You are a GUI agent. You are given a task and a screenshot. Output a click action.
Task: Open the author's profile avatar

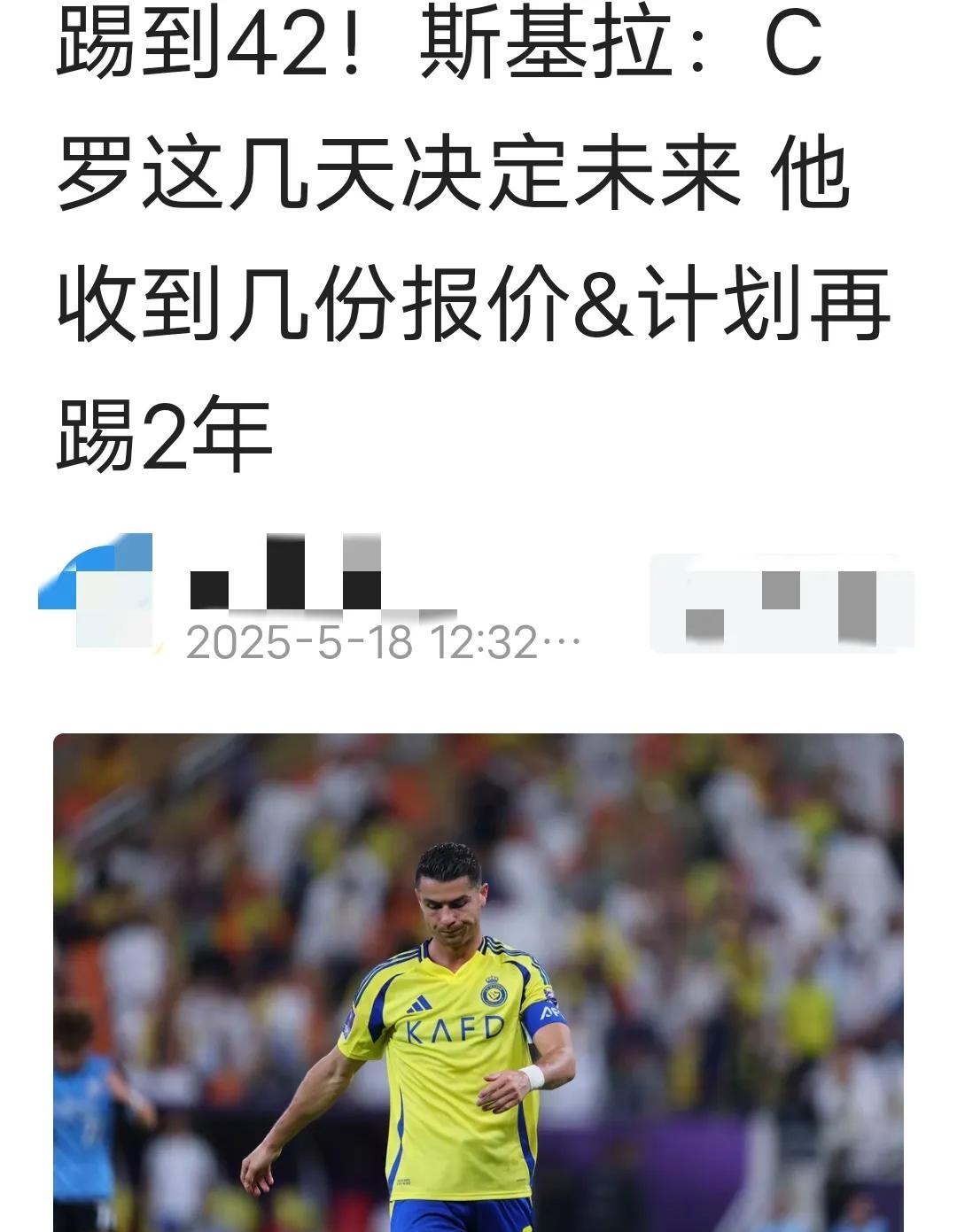[x=97, y=592]
